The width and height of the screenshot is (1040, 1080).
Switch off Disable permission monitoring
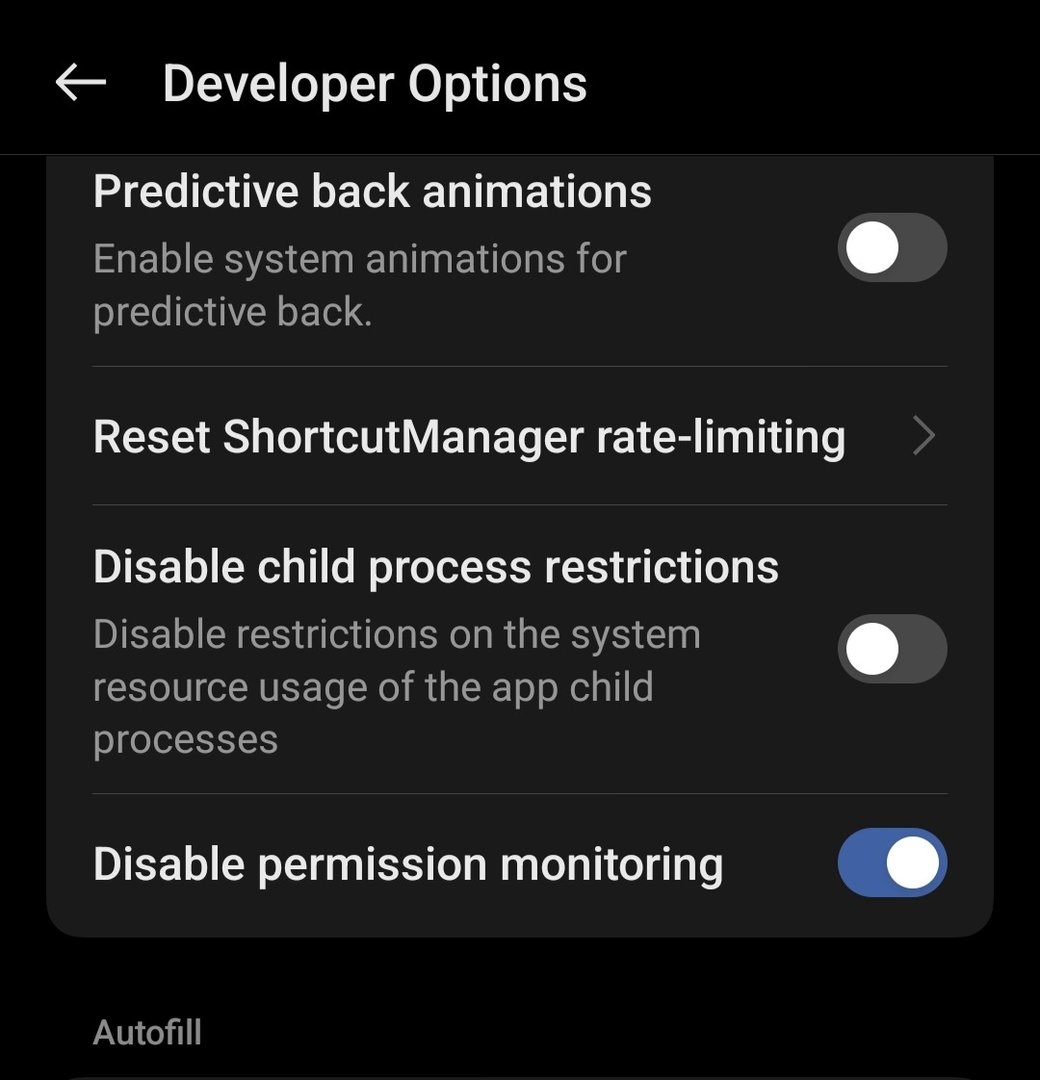pyautogui.click(x=891, y=863)
